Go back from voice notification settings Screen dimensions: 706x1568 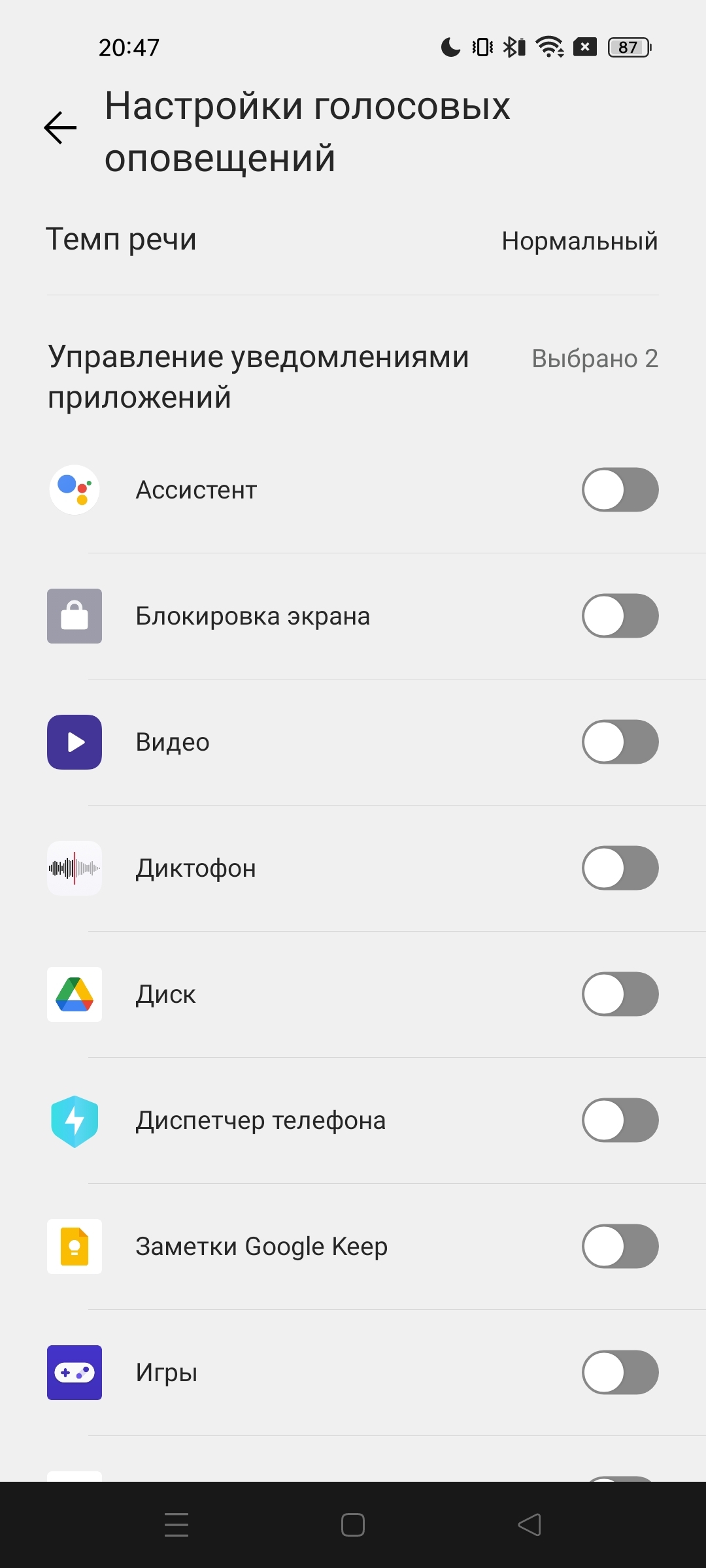(x=60, y=127)
